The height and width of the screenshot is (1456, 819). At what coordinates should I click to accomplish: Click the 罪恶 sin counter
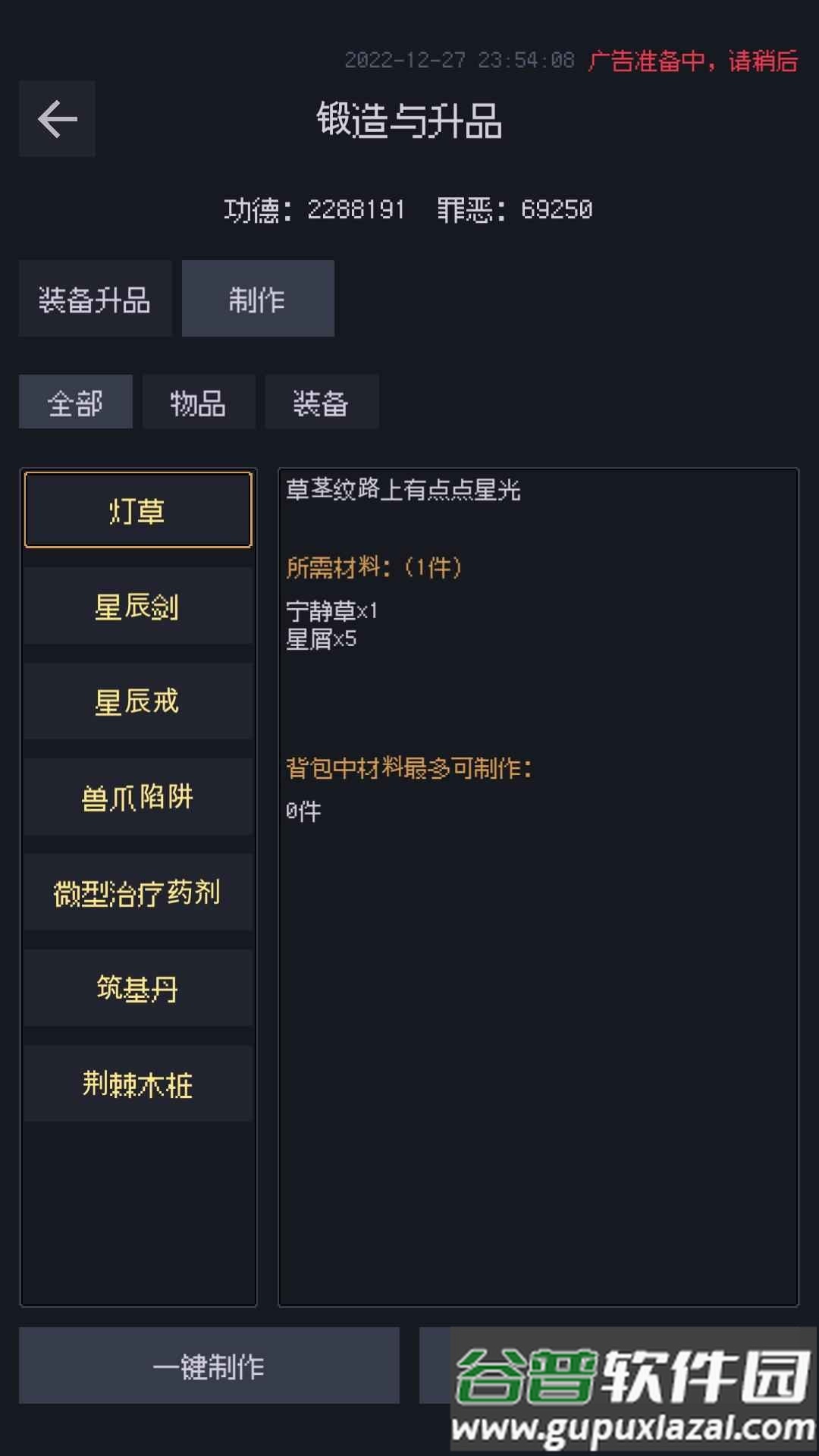[x=516, y=210]
